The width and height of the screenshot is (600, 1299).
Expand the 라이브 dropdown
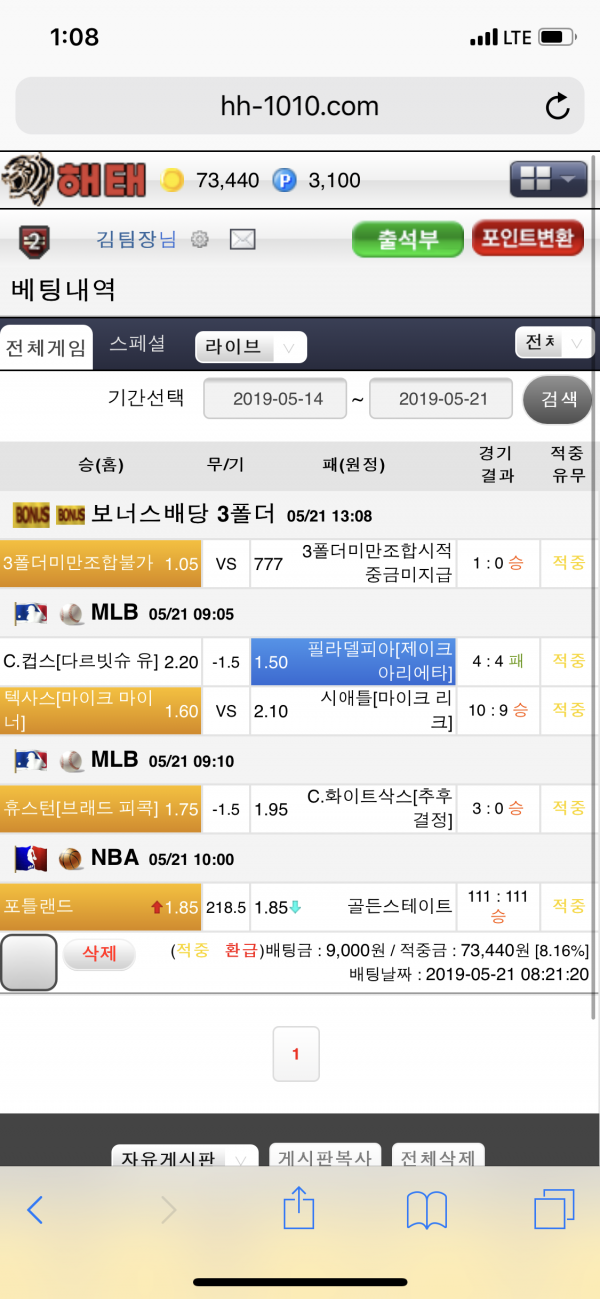point(250,347)
